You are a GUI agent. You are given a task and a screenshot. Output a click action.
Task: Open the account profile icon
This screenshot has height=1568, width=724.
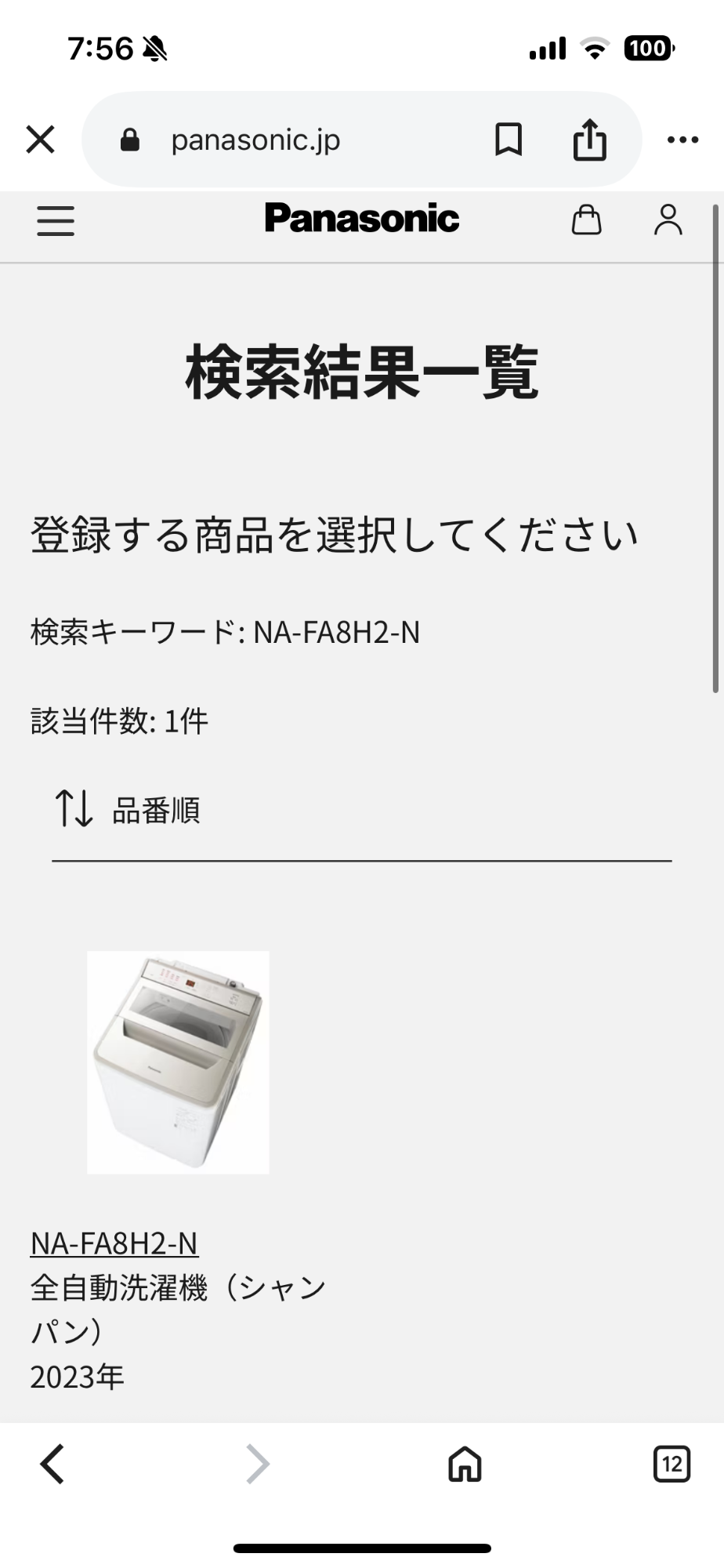tap(668, 220)
